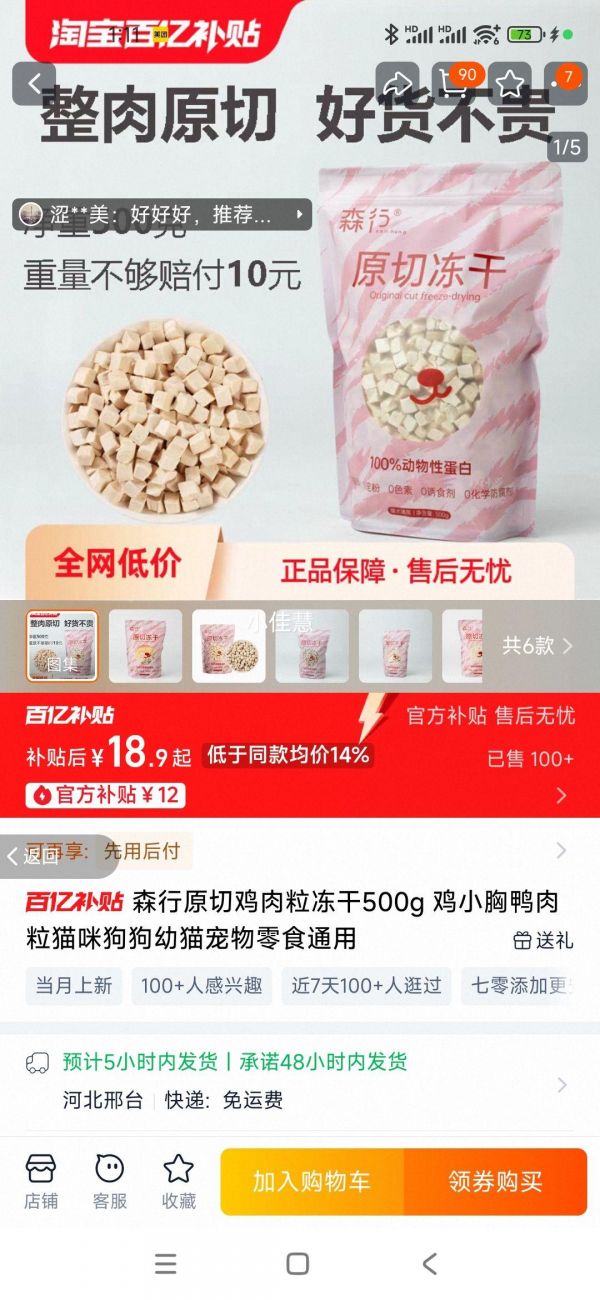The width and height of the screenshot is (600, 1300).
Task: Tap 领券购买 to buy with coupon
Action: 495,1181
